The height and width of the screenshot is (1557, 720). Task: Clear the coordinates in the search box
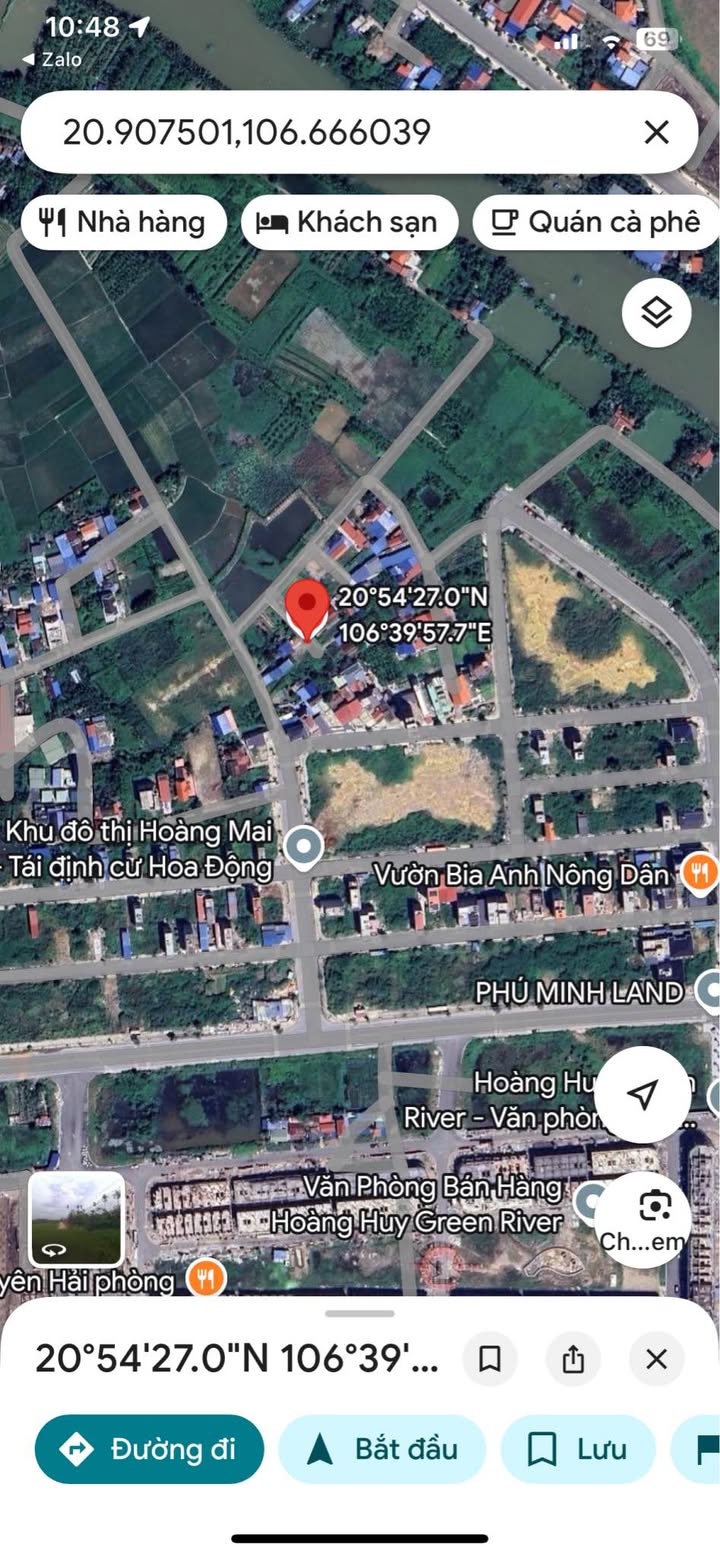[656, 132]
